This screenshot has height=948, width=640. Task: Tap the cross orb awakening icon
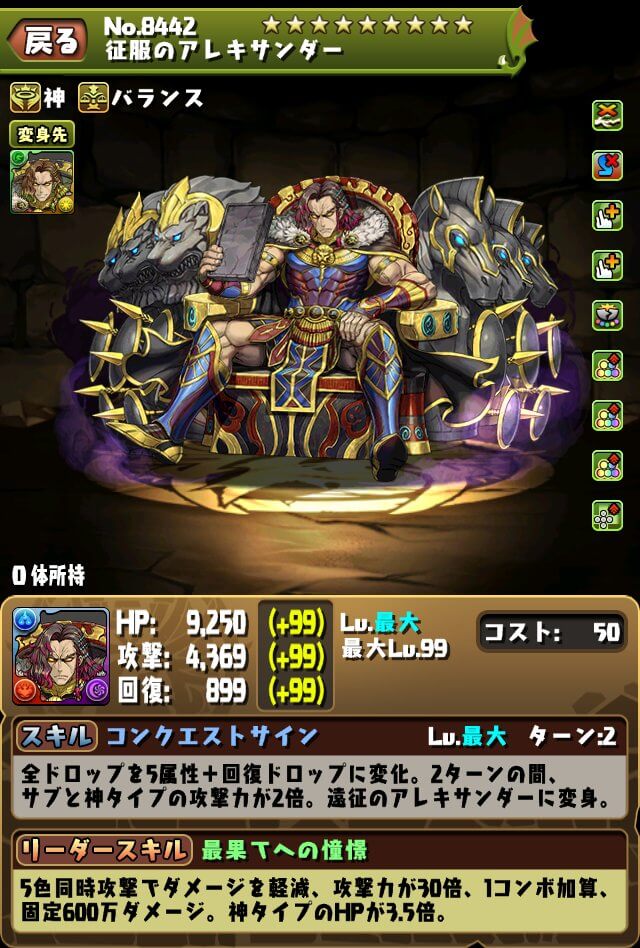coord(607,515)
